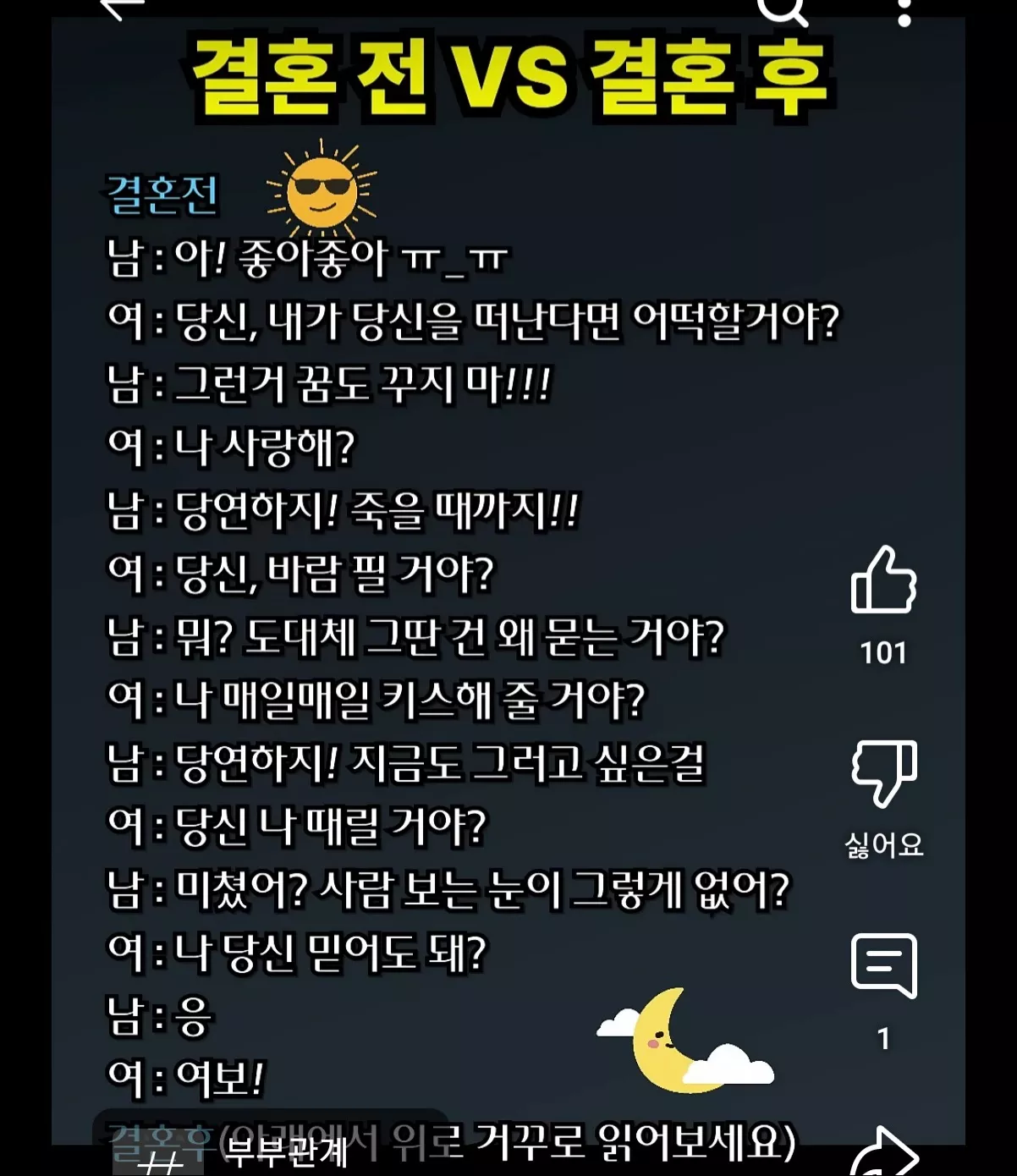Go back with the top-left arrow
Screen dimensions: 1017x1176
123,8
